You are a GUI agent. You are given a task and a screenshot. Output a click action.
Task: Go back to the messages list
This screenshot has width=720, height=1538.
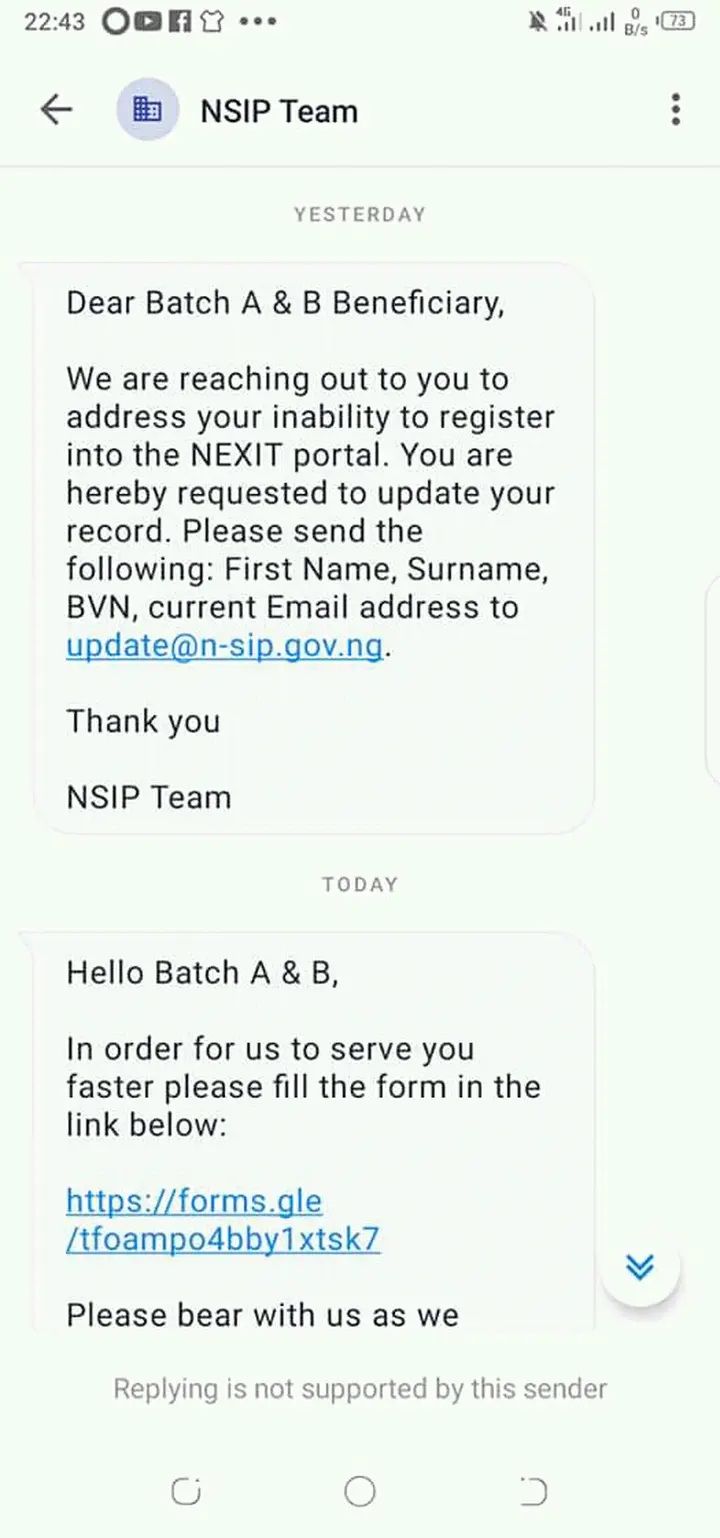[x=56, y=110]
